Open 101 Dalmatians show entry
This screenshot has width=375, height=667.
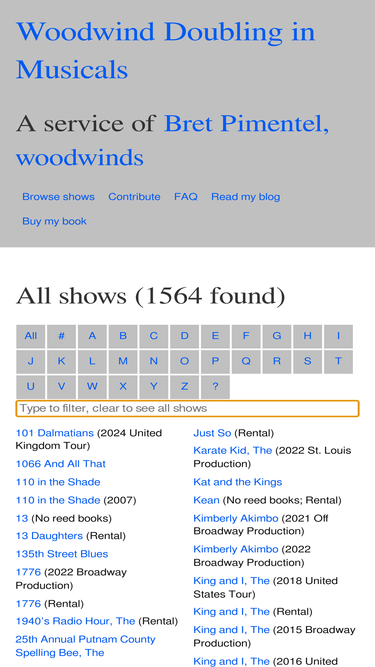[x=54, y=433]
